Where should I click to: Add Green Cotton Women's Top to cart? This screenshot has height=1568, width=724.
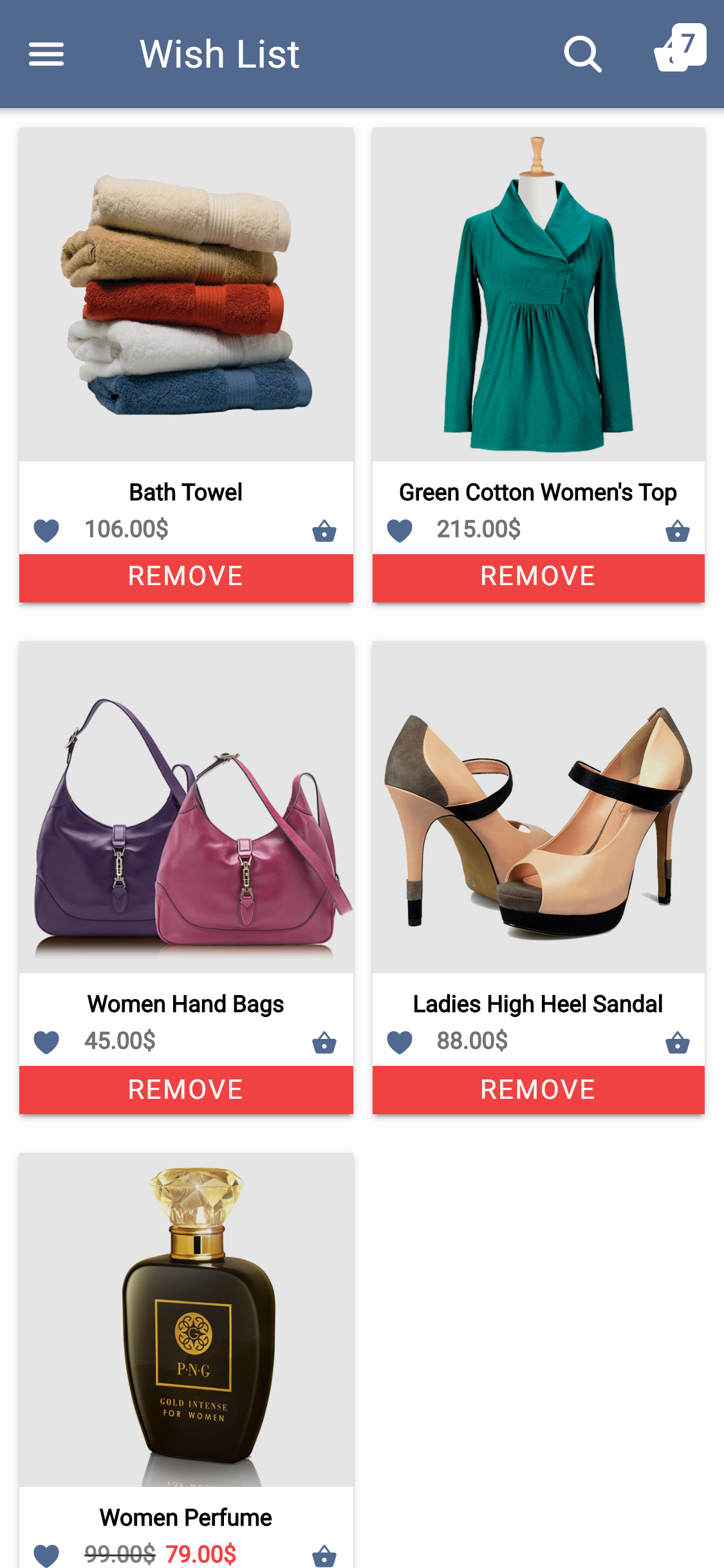tap(677, 531)
